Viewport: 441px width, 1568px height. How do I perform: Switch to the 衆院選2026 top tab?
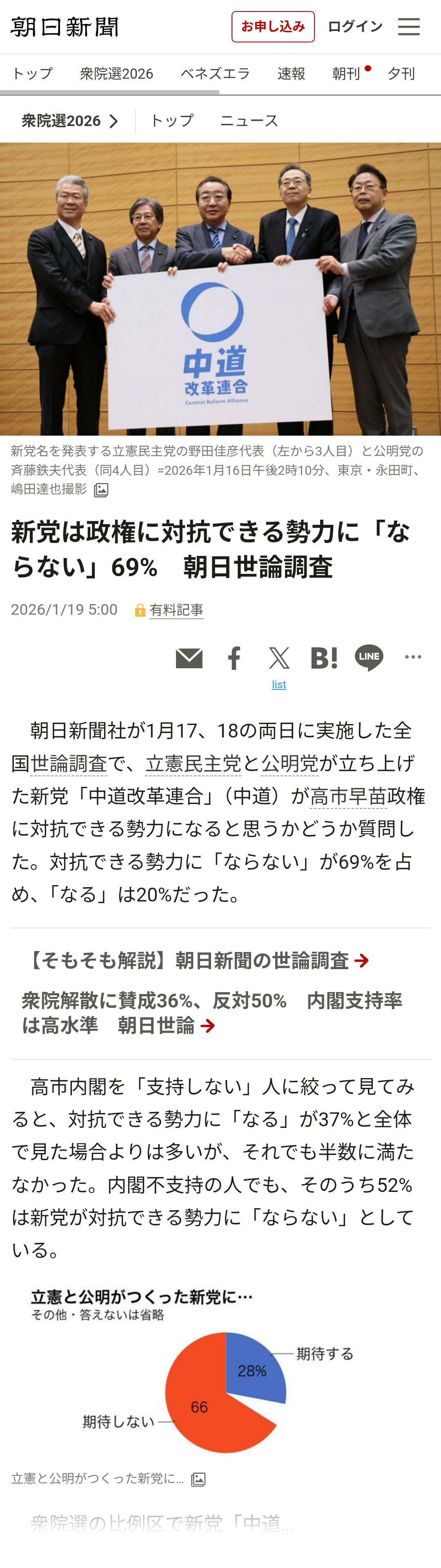coord(116,74)
